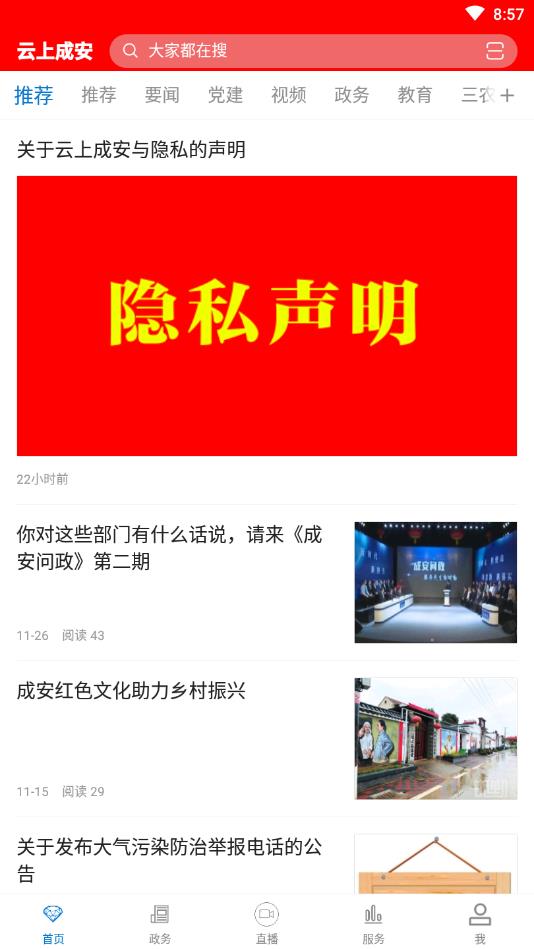Open the 隐私声明 red banner article
Viewport: 534px width, 949px height.
pos(267,315)
